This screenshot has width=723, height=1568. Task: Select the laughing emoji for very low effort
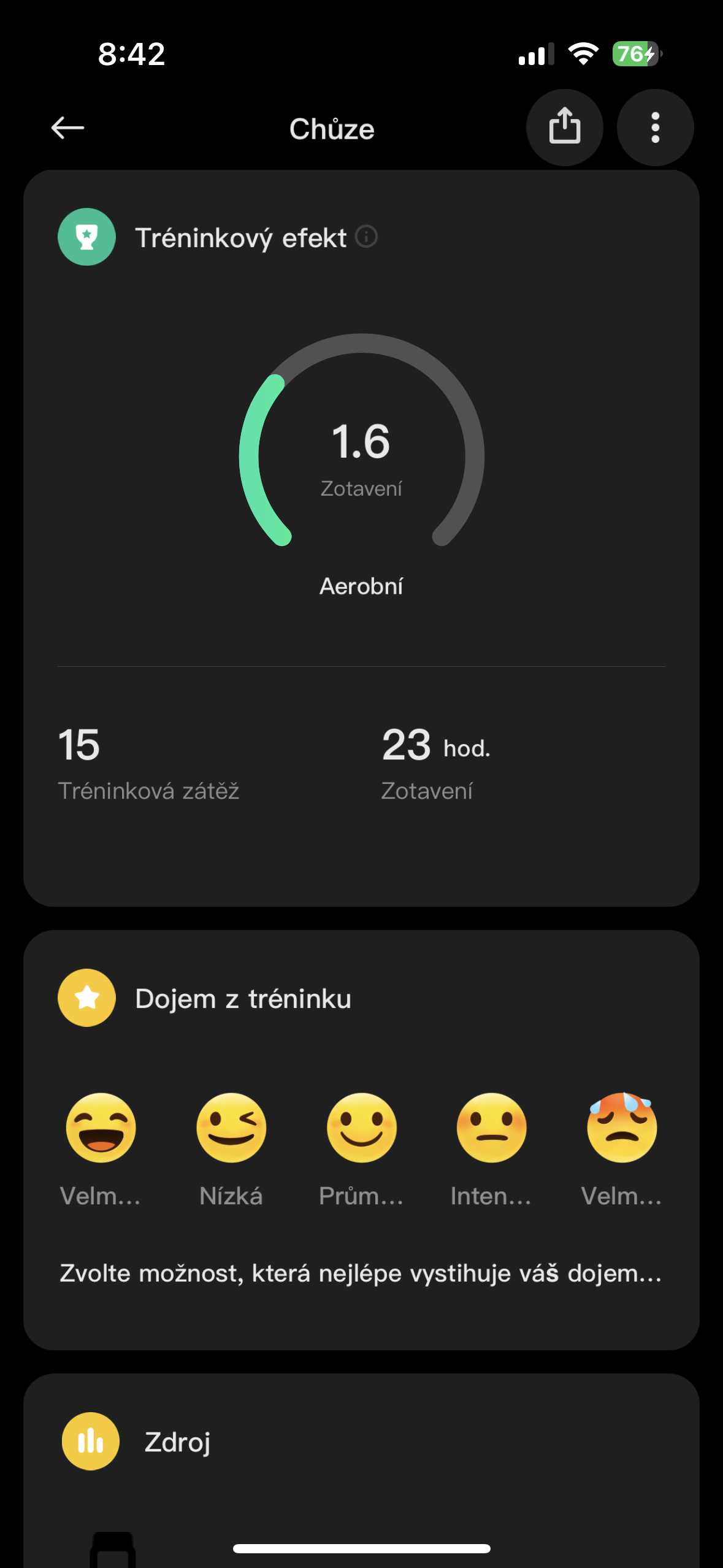point(101,1129)
